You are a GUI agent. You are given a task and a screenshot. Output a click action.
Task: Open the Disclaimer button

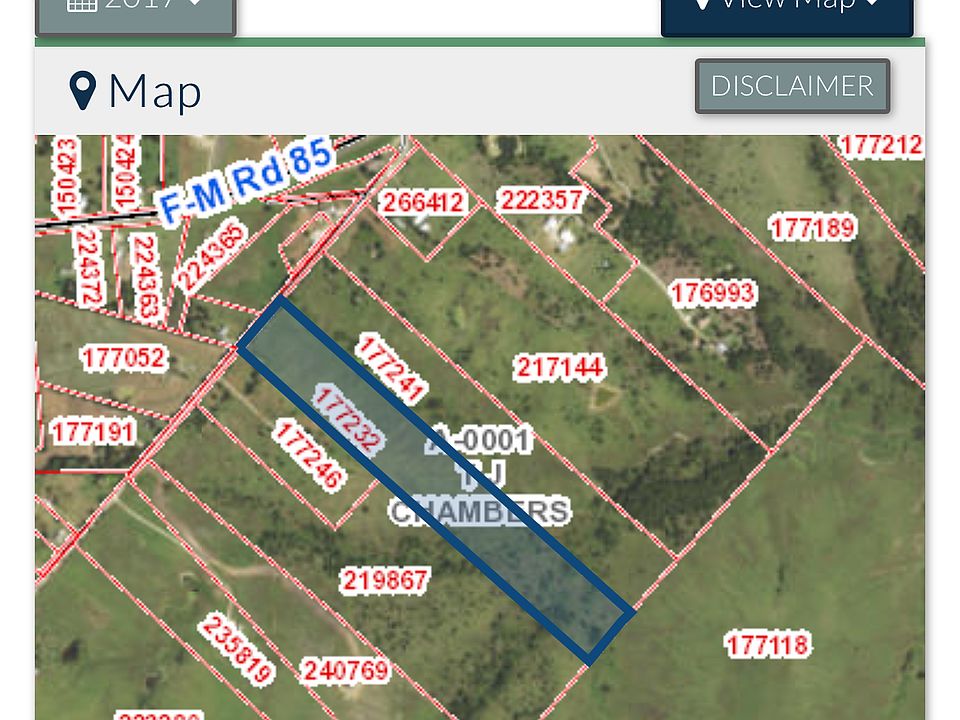pyautogui.click(x=792, y=86)
